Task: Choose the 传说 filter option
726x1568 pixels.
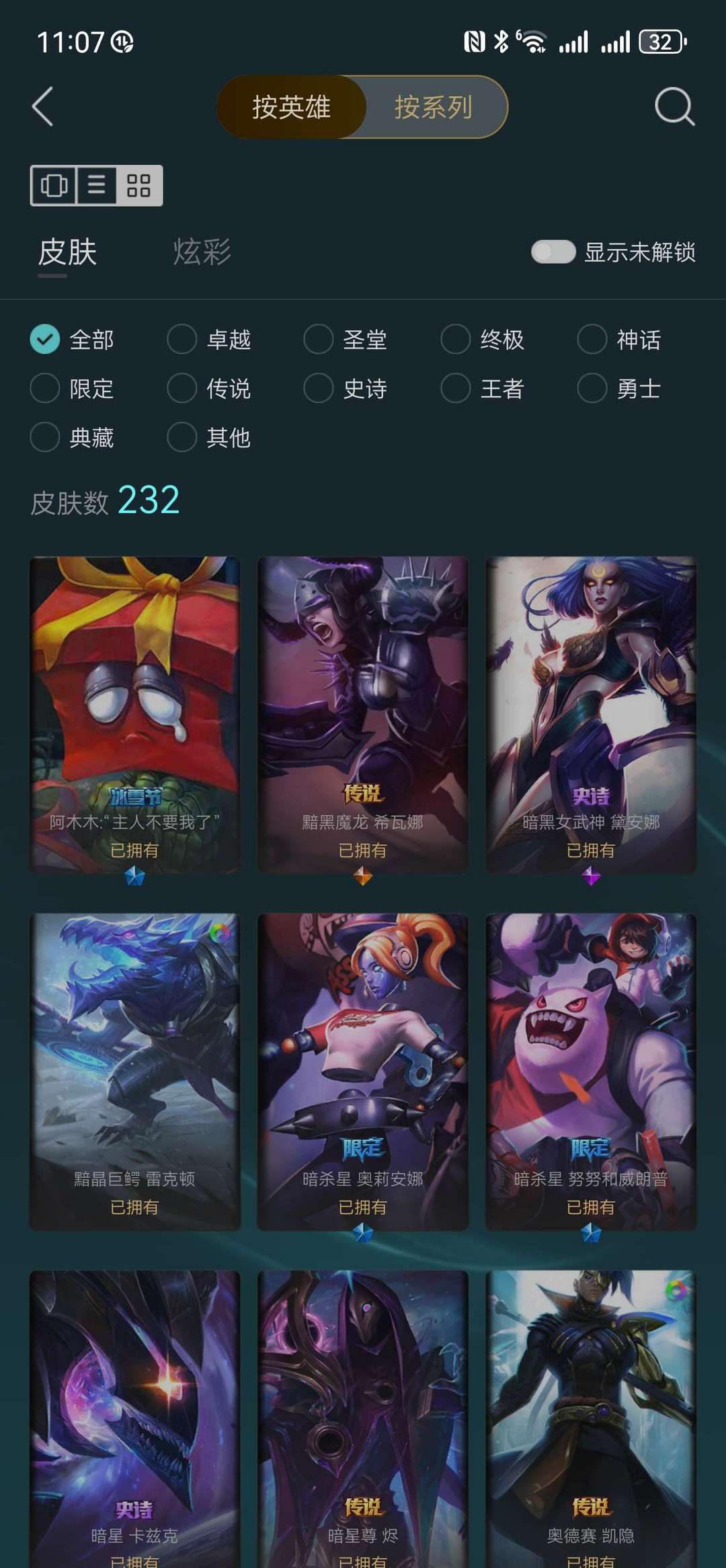Action: pos(210,389)
